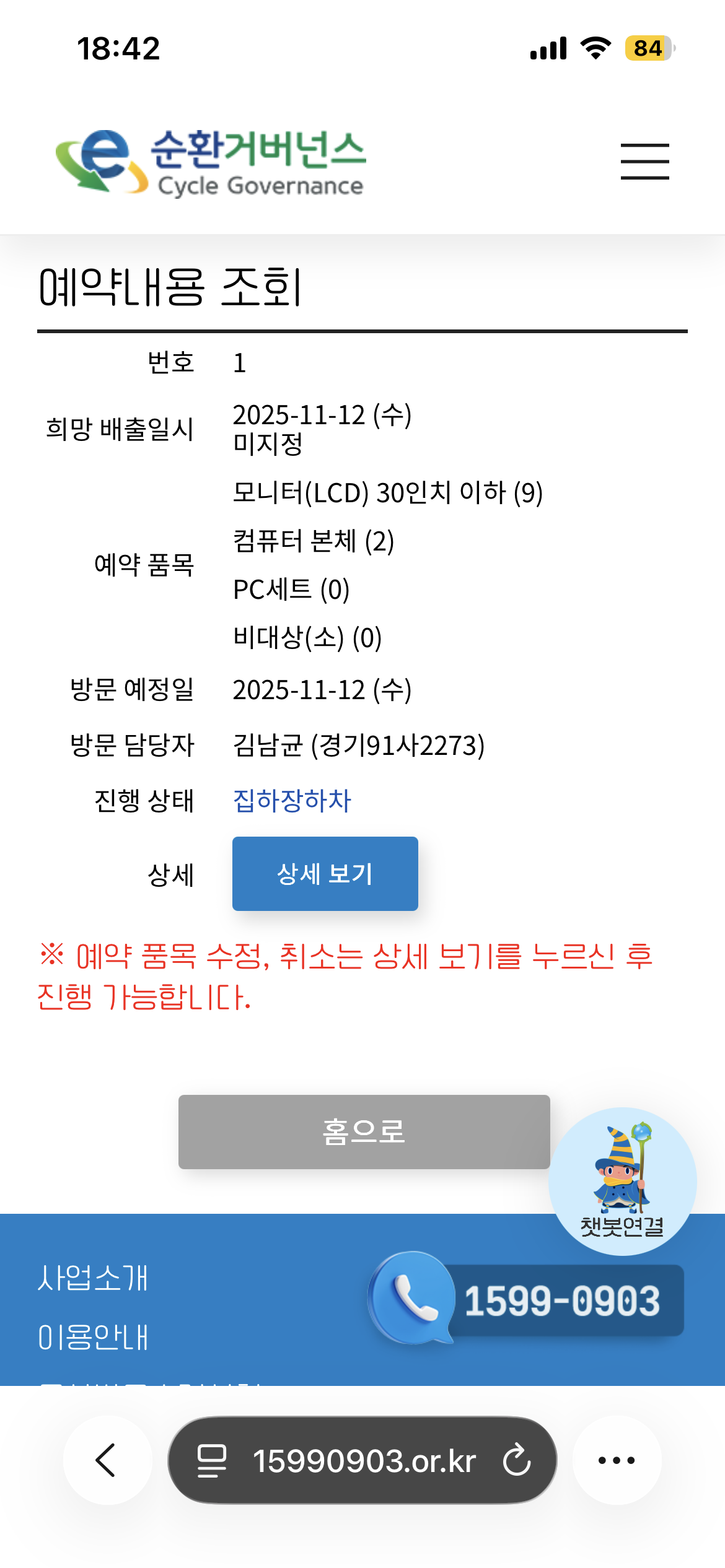
Task: Go home with the 홈으로 button
Action: coord(364,1132)
